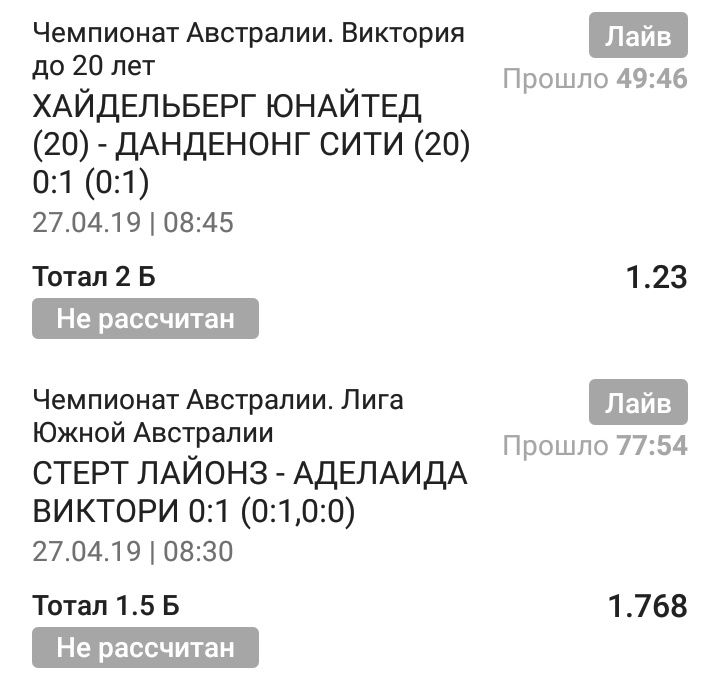Open the Стерт Лайонз - Аделаида Виктори bet
Image resolution: width=720 pixels, height=682 pixels.
click(250, 490)
